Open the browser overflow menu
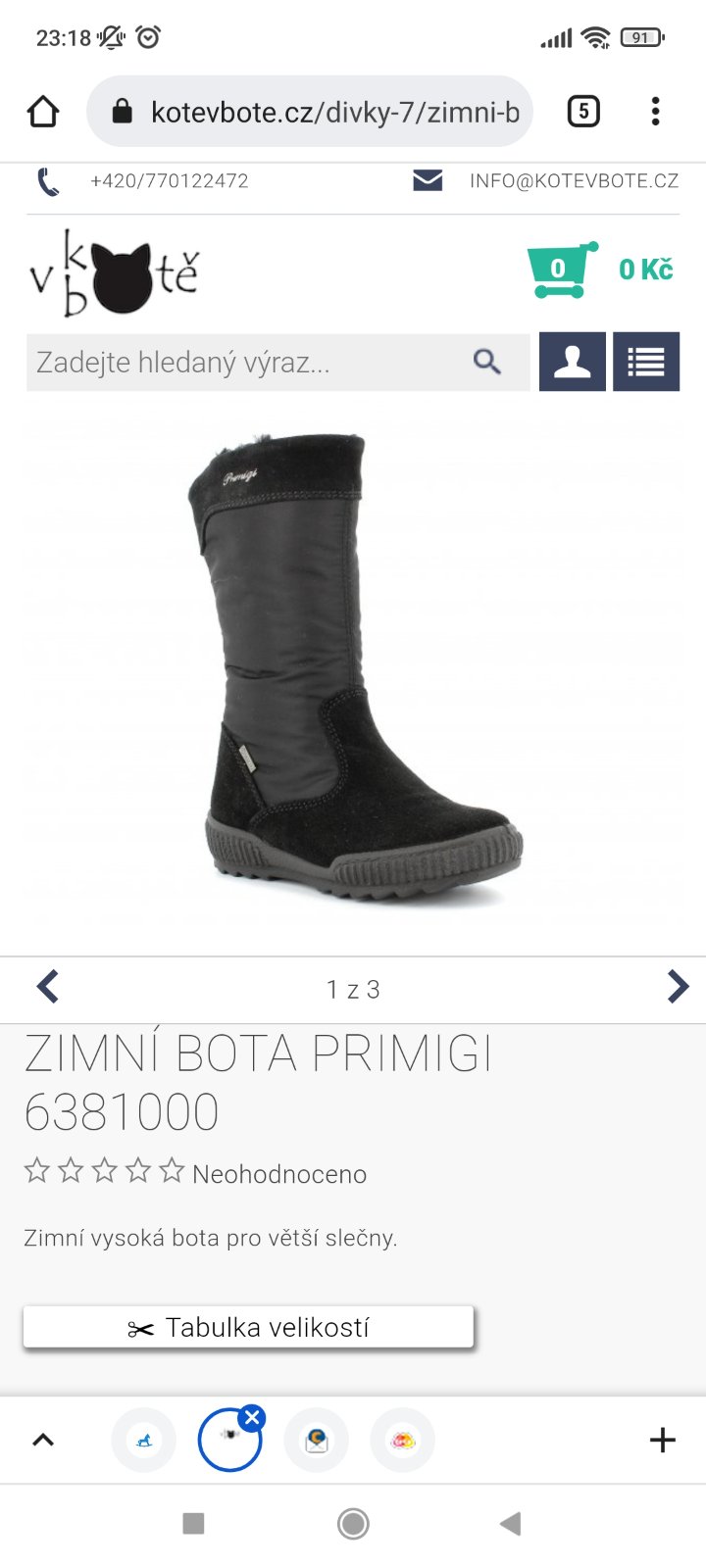The image size is (706, 1568). click(x=655, y=112)
